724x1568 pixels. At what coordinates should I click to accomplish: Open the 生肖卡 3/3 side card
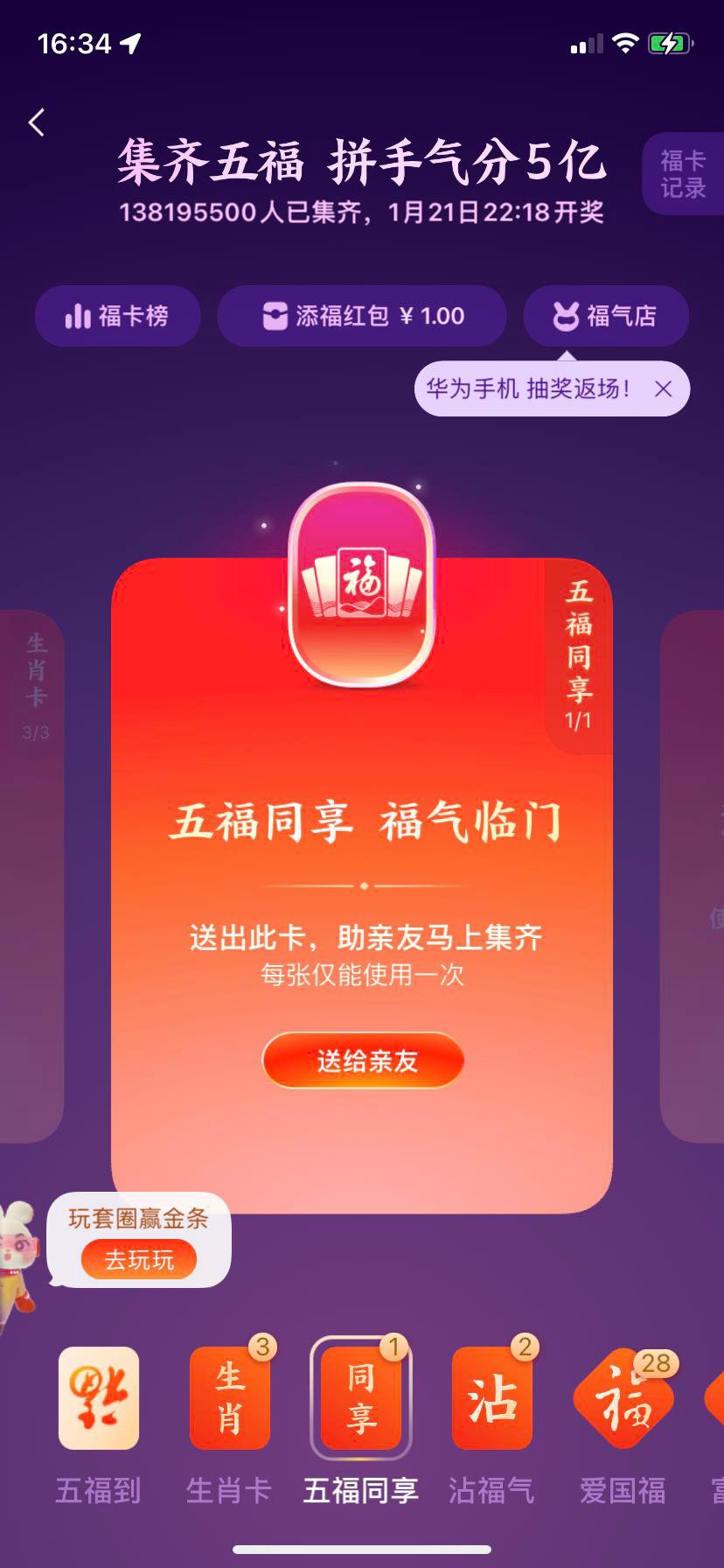point(33,875)
